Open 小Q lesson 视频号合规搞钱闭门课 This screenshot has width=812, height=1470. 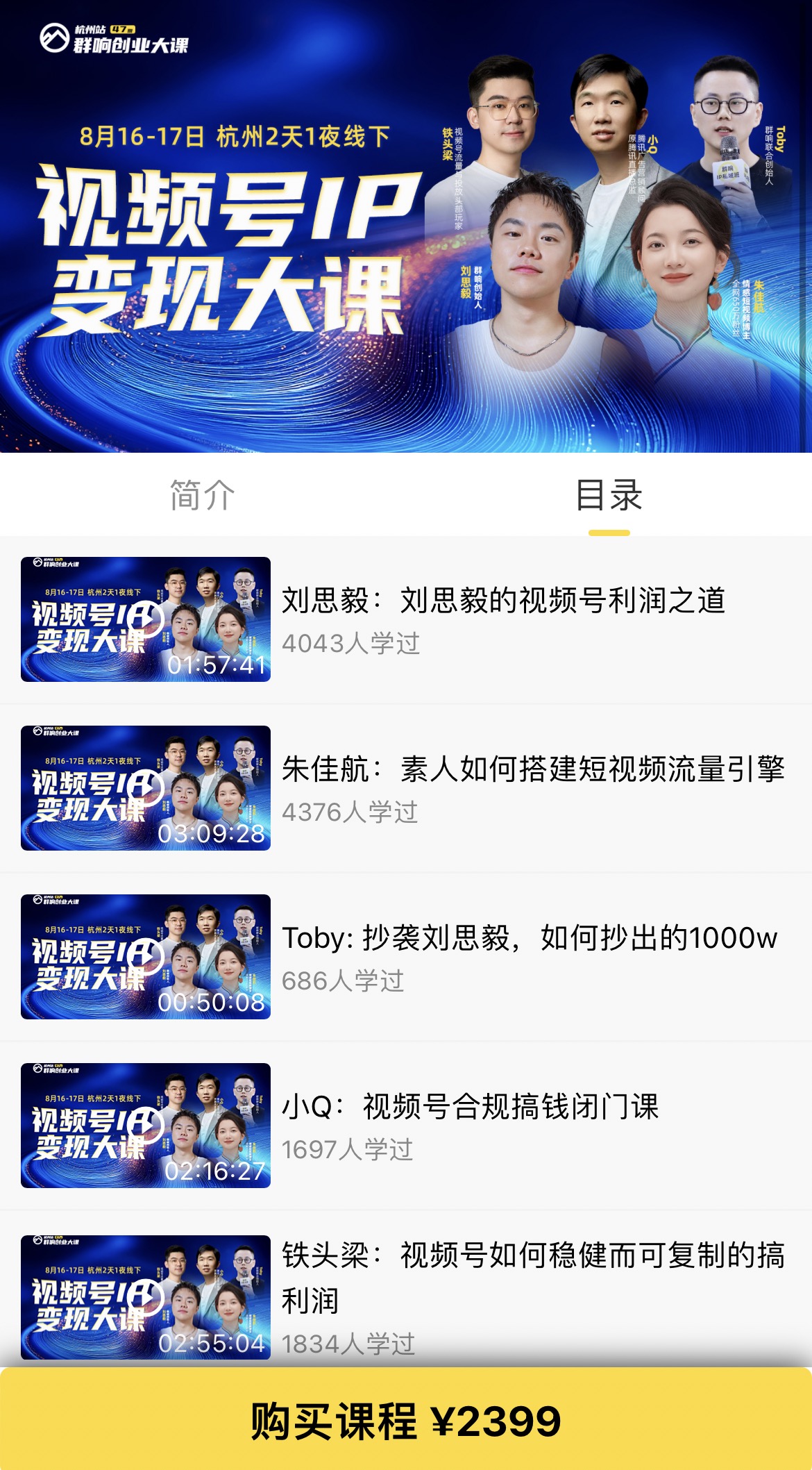(470, 1107)
